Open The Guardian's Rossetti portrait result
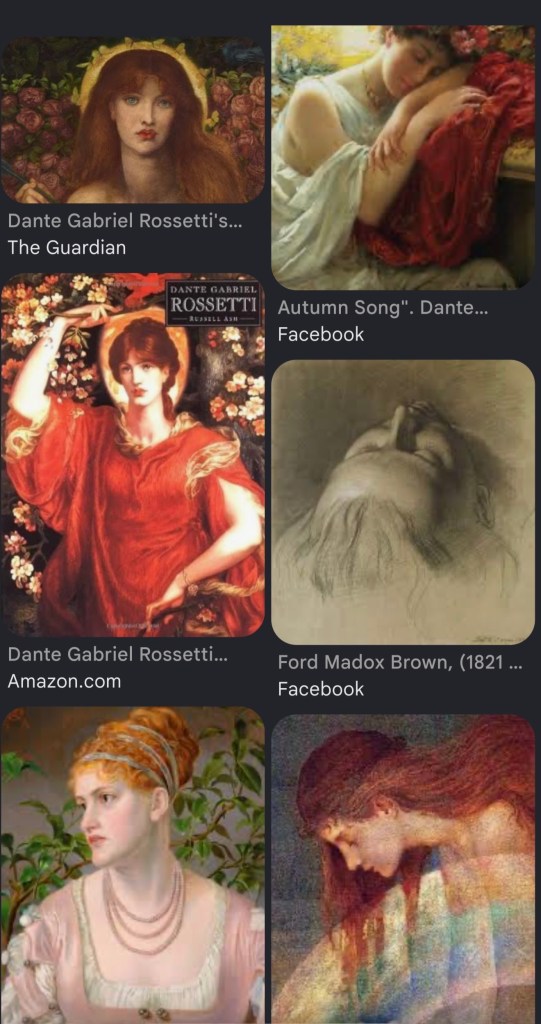The image size is (541, 1024). (x=133, y=120)
